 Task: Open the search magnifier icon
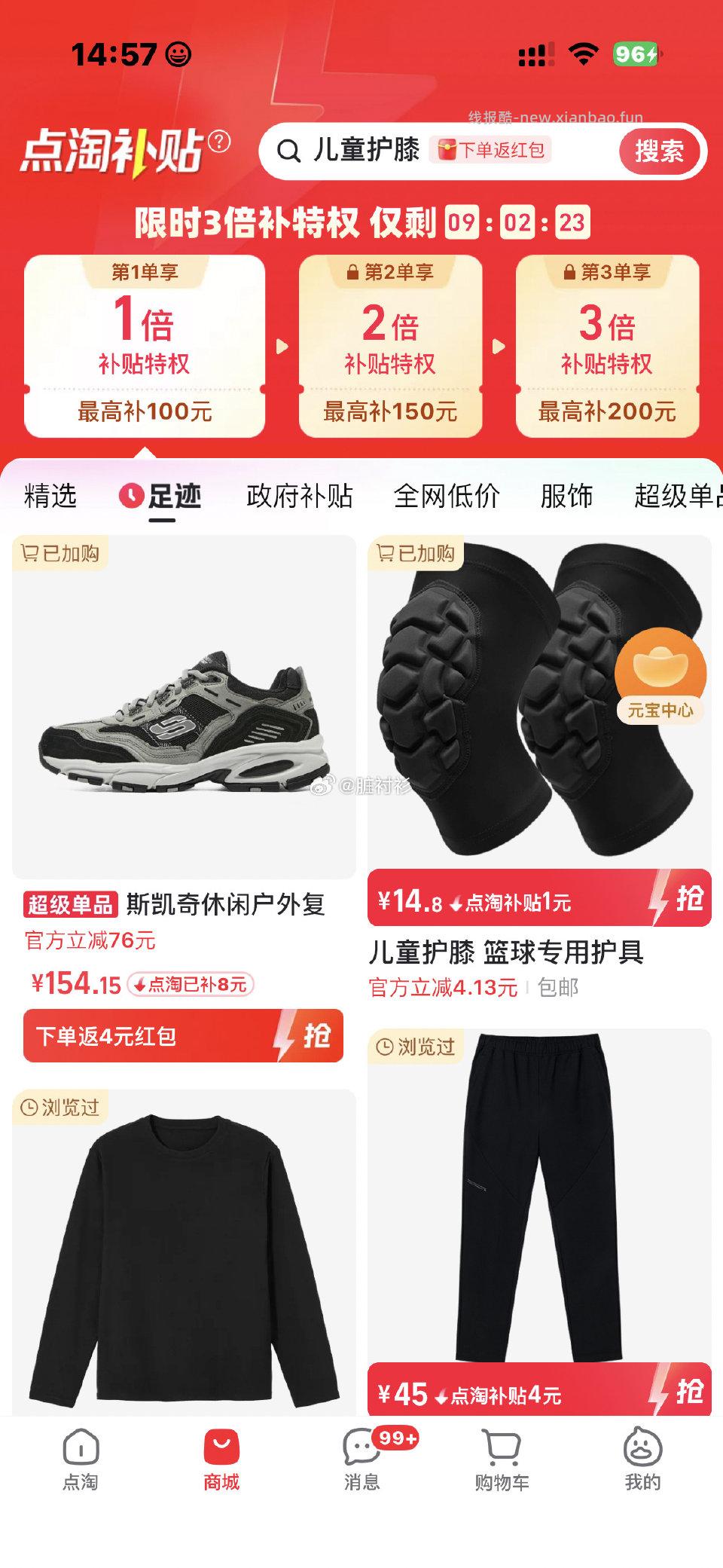(x=289, y=151)
